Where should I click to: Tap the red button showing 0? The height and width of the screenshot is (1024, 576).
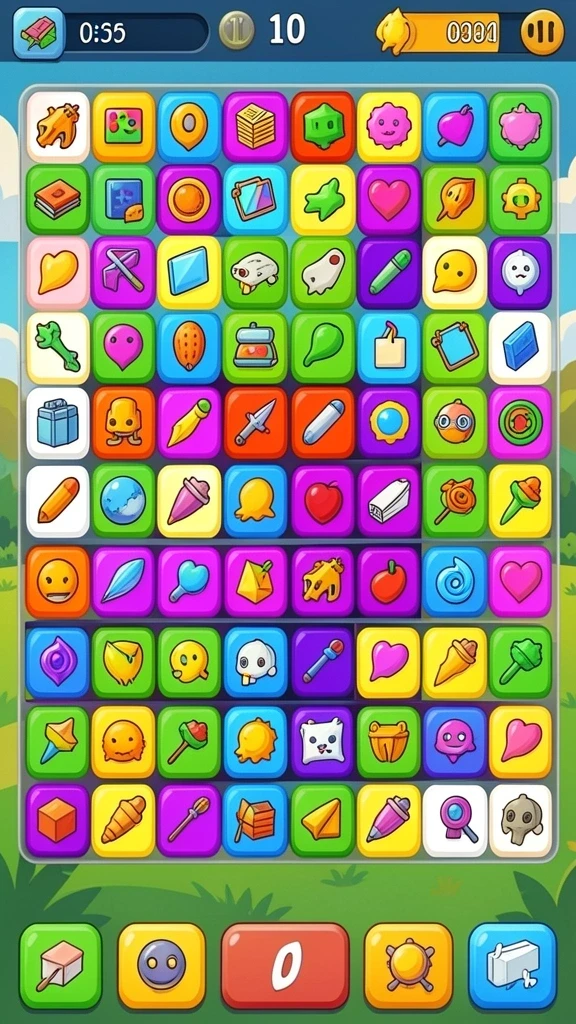285,966
